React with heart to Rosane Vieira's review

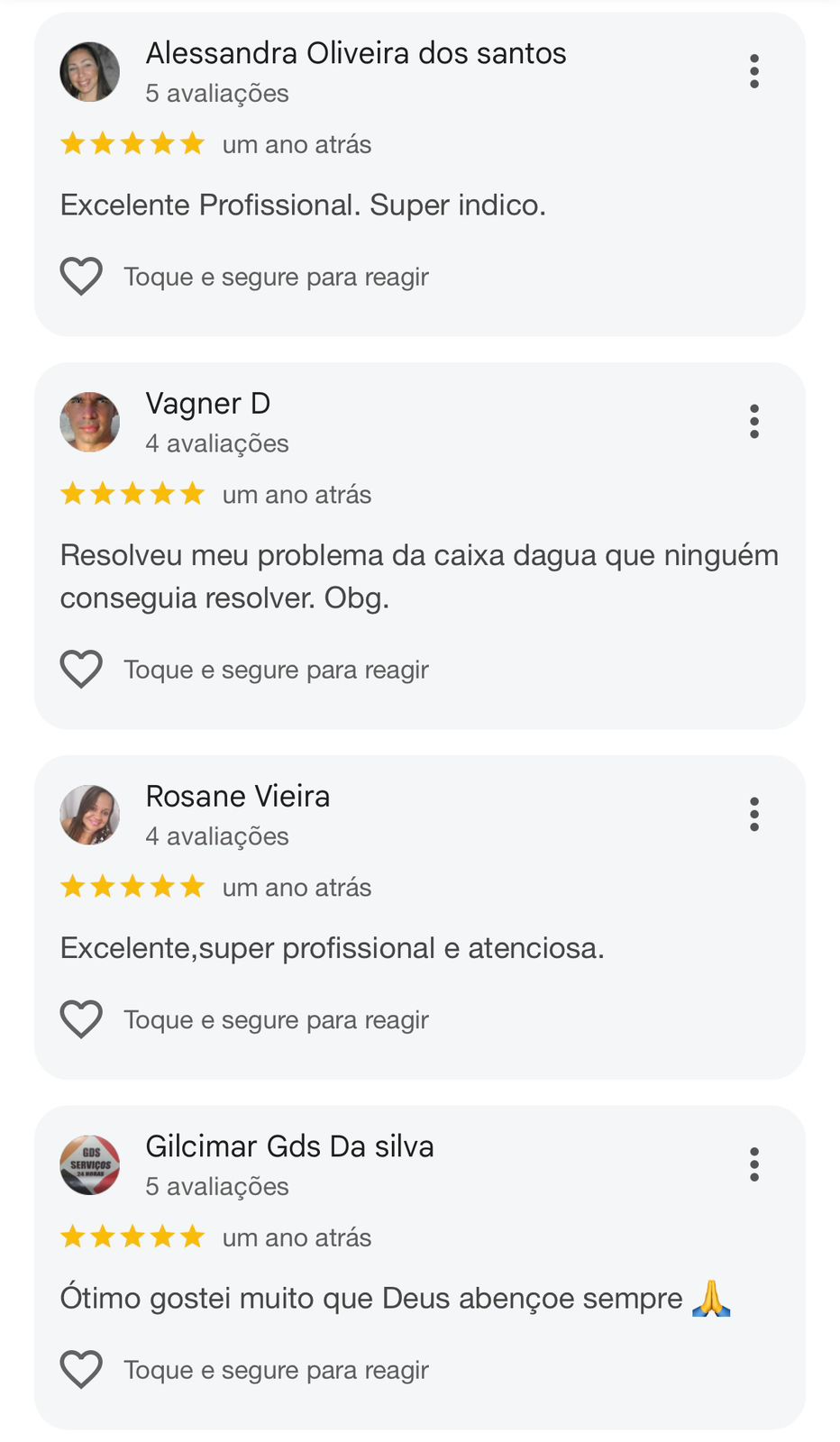click(x=81, y=1019)
